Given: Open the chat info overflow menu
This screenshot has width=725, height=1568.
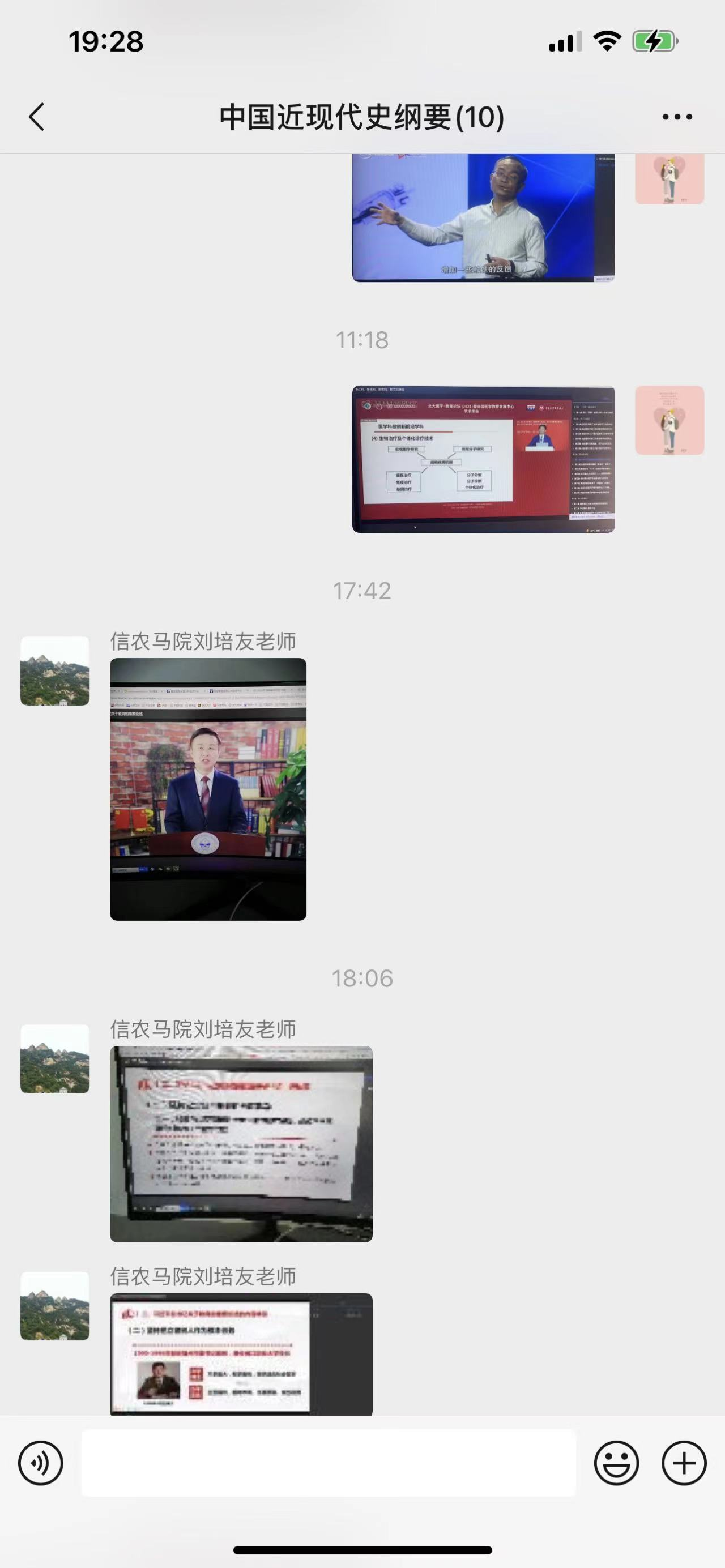Looking at the screenshot, I should [x=677, y=117].
